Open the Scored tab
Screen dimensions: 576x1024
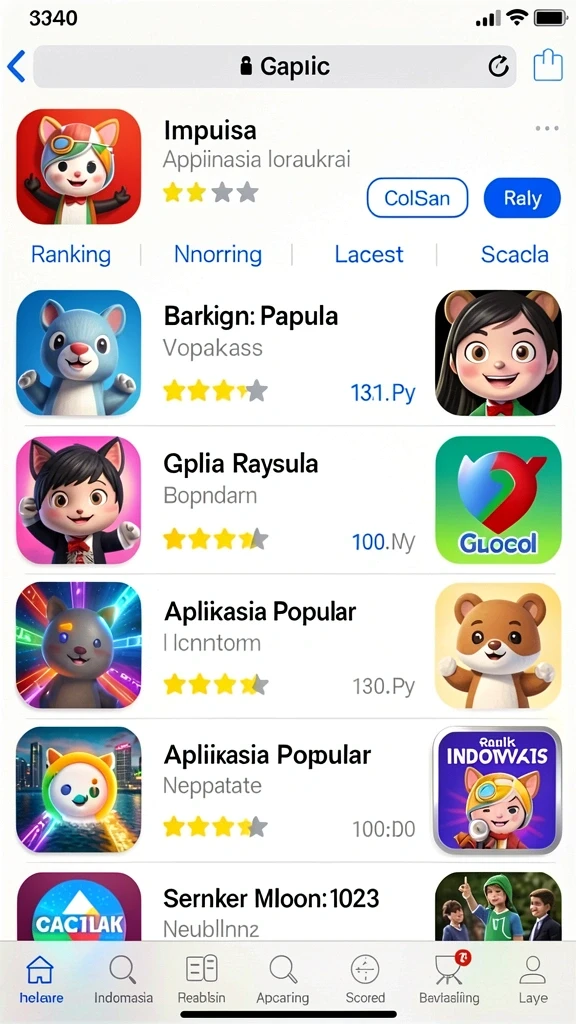click(x=365, y=980)
